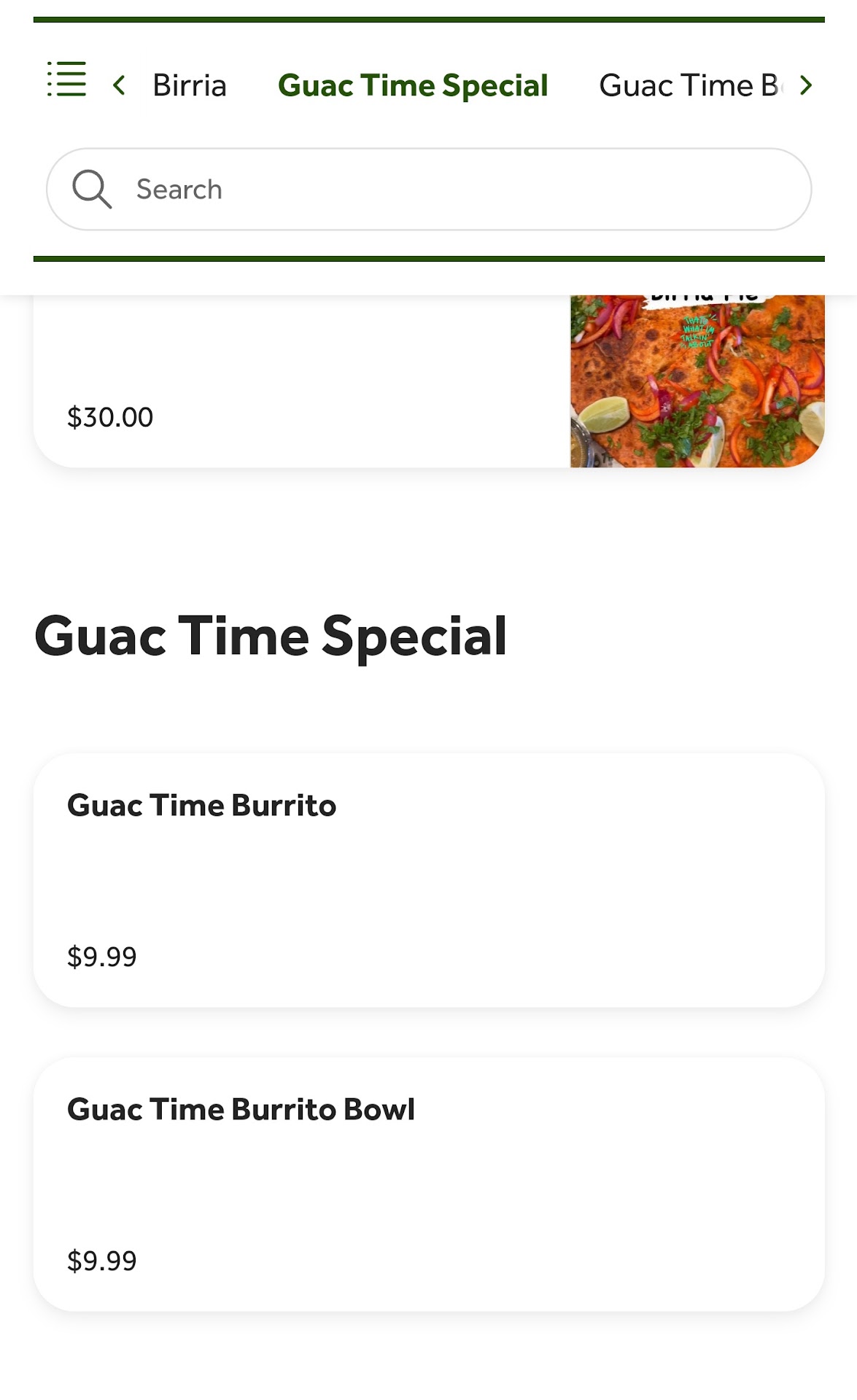Open the Guac Time Burrito item
The height and width of the screenshot is (1400, 857).
click(x=429, y=879)
